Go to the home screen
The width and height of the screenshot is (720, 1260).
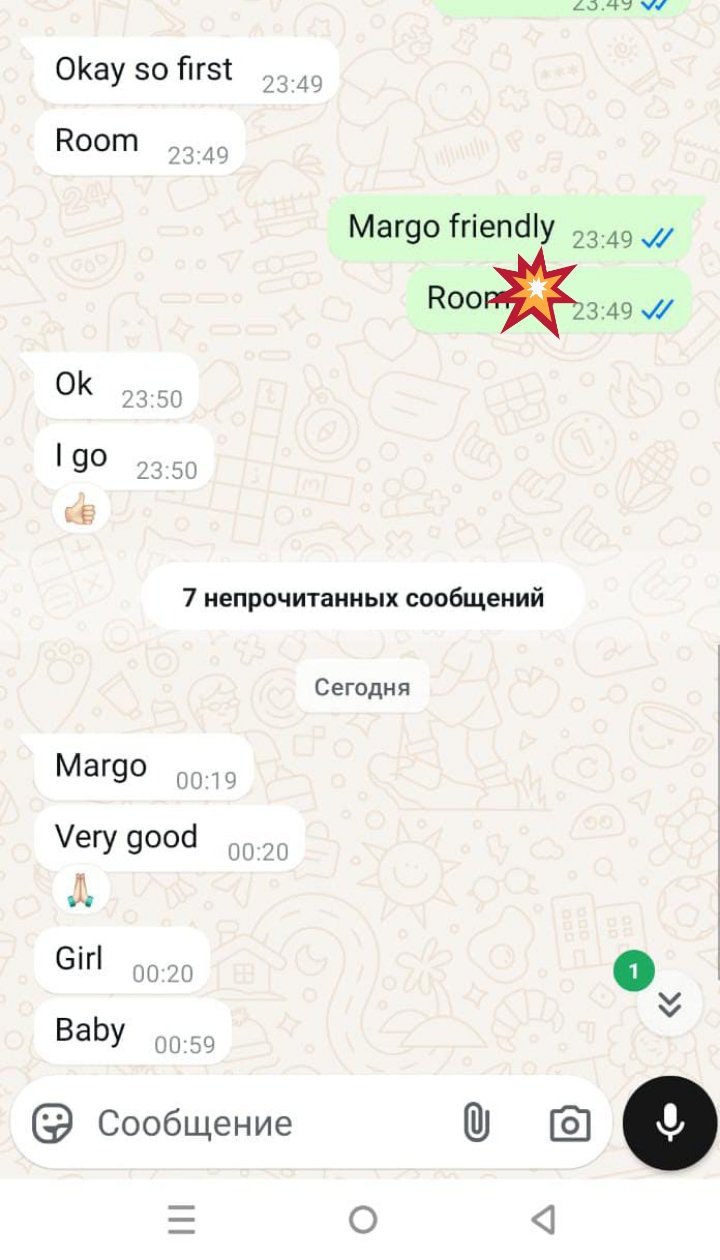(362, 1219)
